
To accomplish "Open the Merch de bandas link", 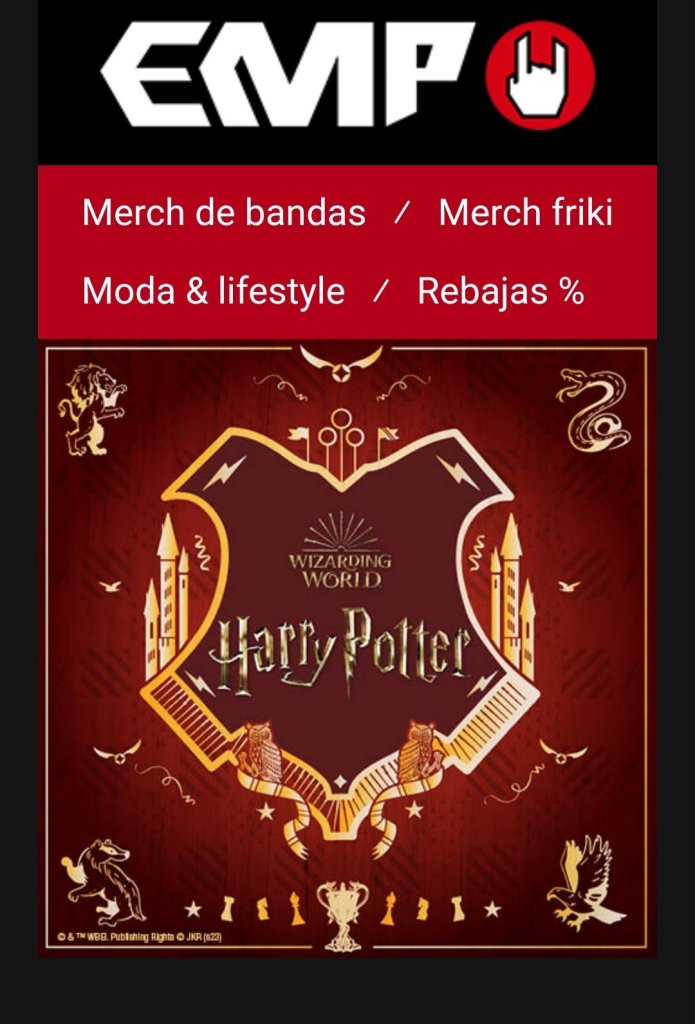I will click(x=224, y=213).
